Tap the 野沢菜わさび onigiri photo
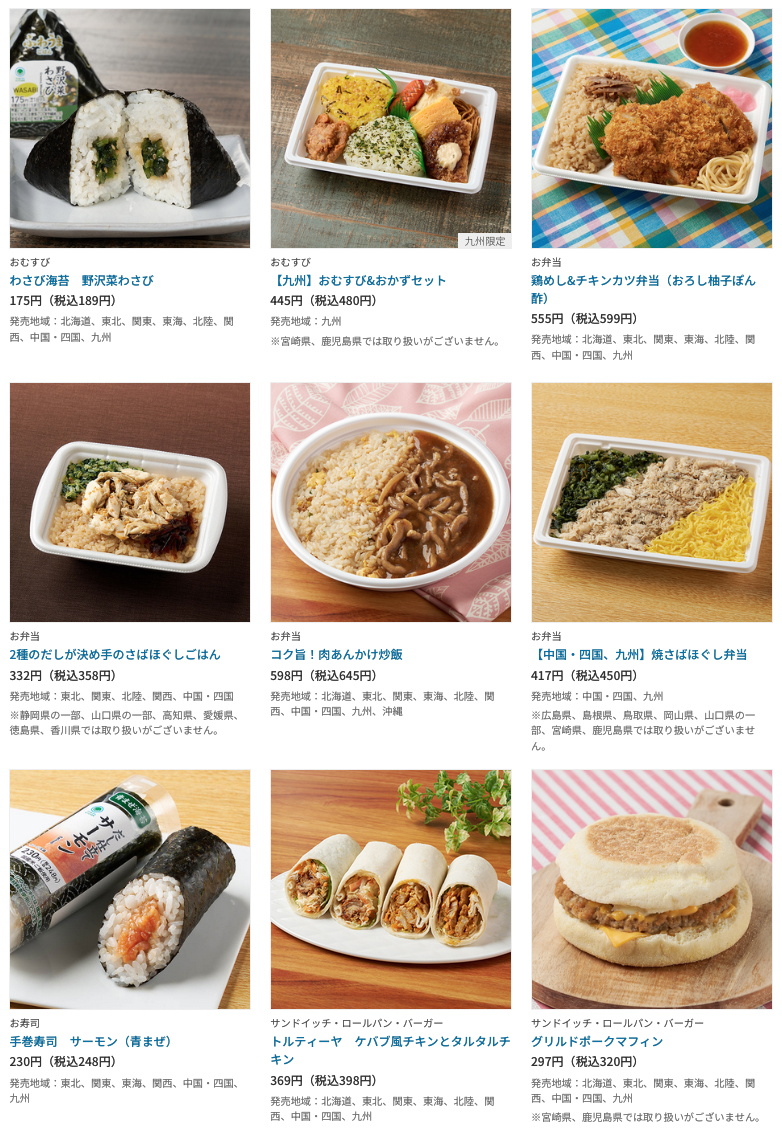Image resolution: width=782 pixels, height=1134 pixels. (x=130, y=128)
